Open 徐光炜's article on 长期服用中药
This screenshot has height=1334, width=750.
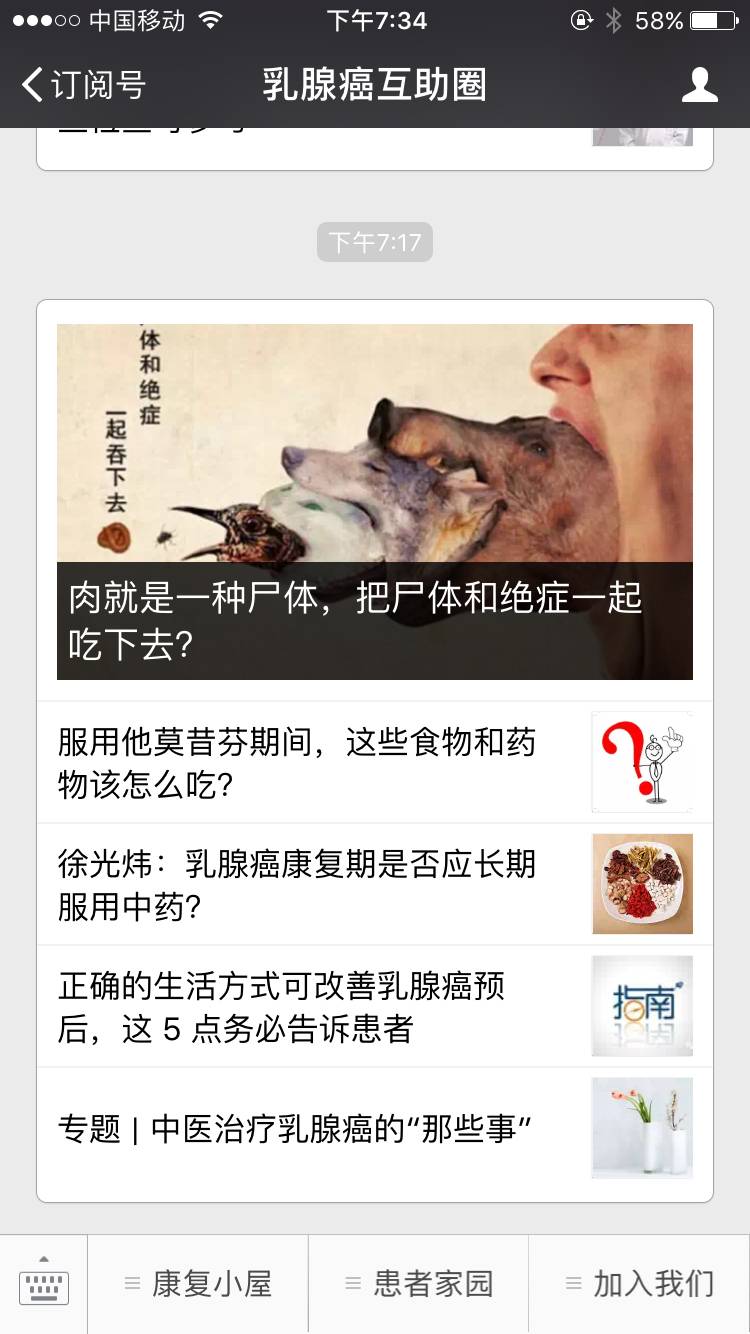(x=374, y=885)
